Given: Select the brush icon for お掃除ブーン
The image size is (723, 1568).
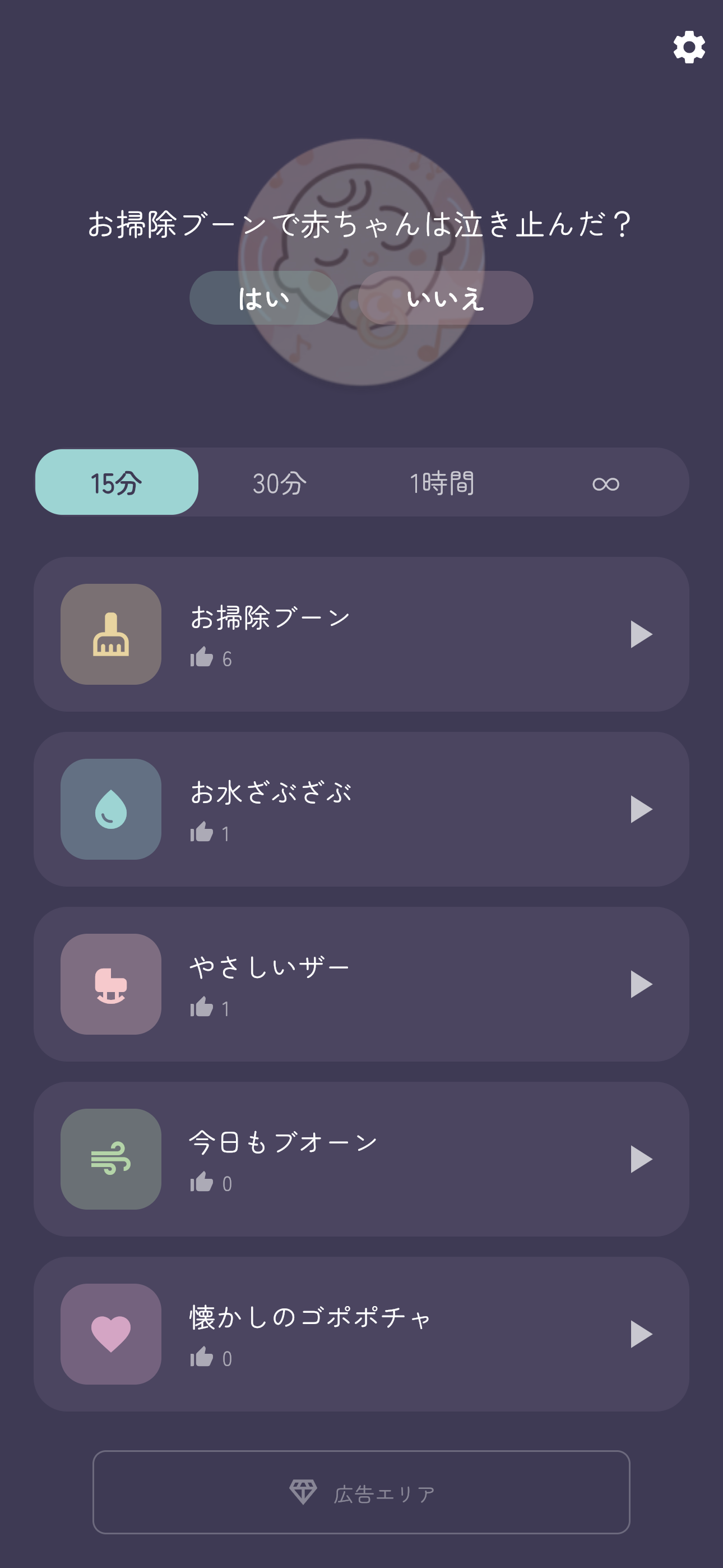Looking at the screenshot, I should pos(109,633).
